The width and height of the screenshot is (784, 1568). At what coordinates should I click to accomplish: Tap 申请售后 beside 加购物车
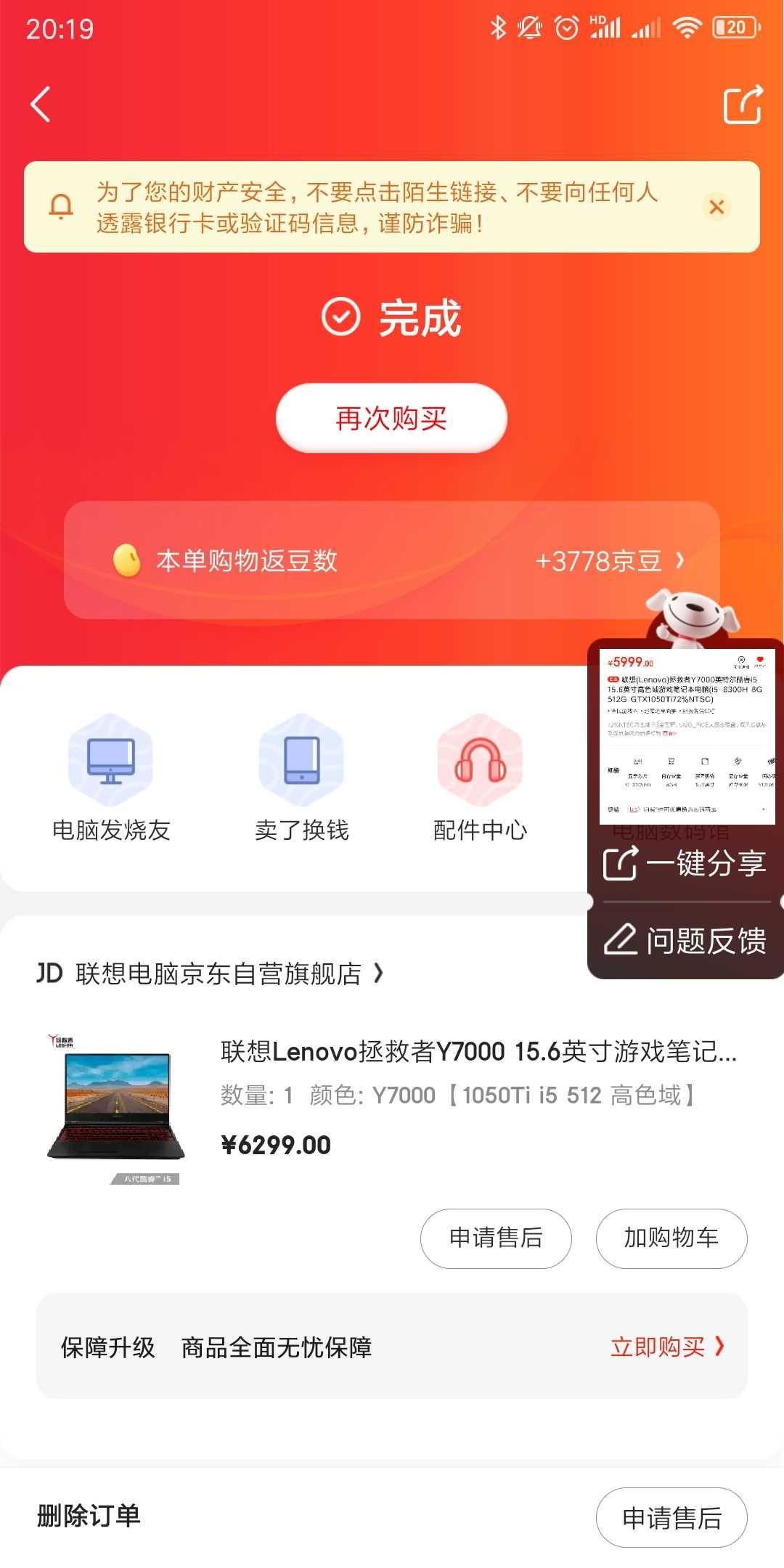coord(496,1238)
